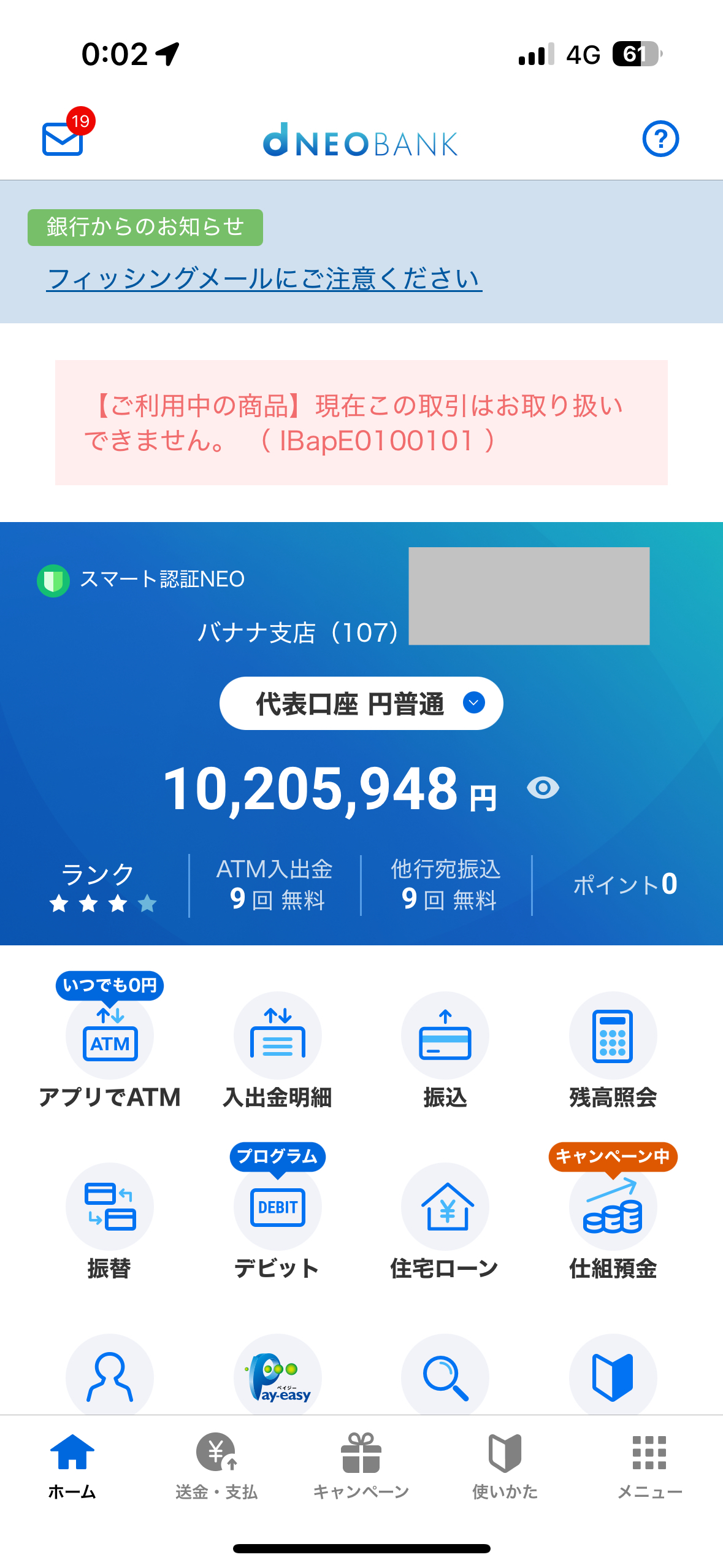Open the help question mark icon
723x1568 pixels.
click(660, 139)
